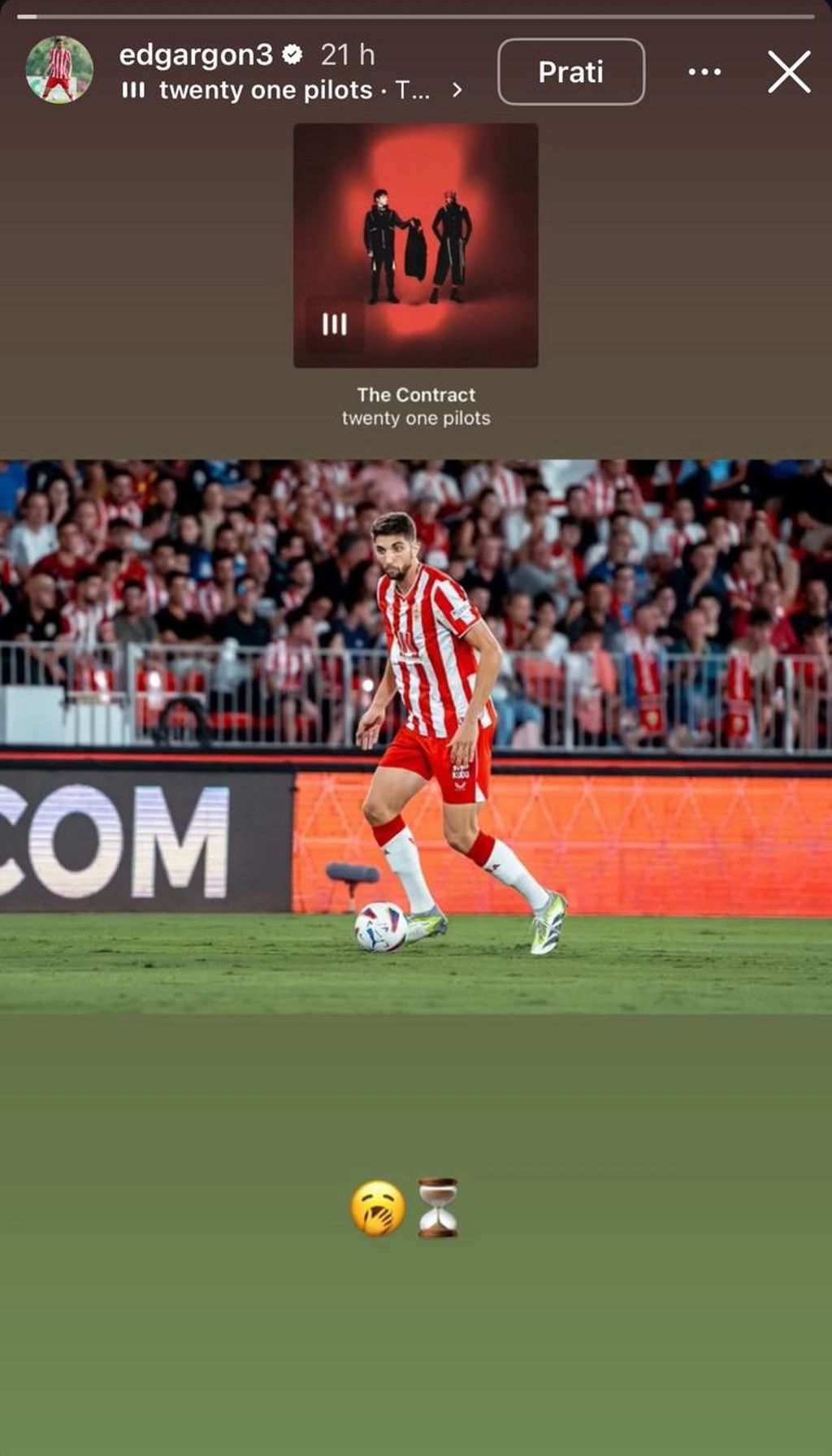Tap the Prati follow button
The height and width of the screenshot is (1456, 832).
570,71
